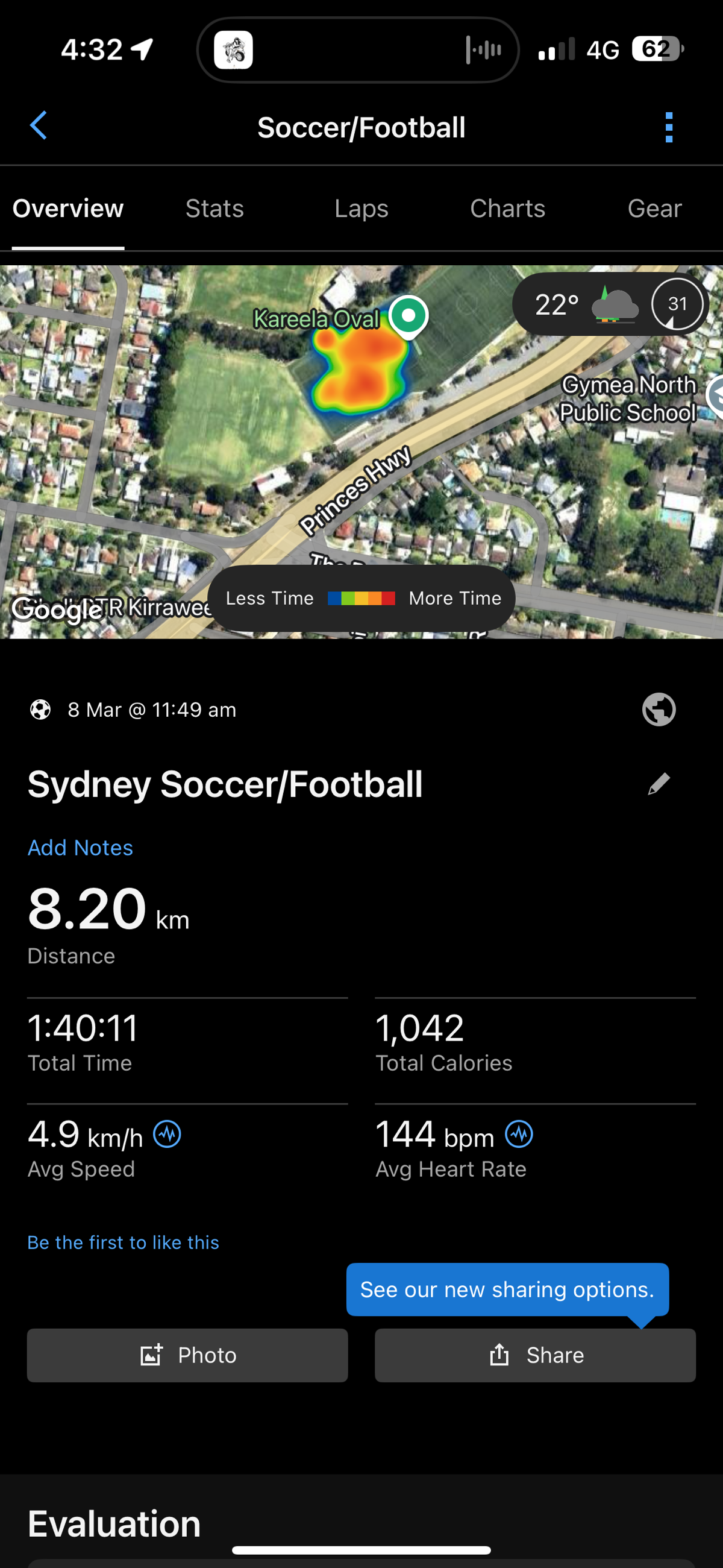
Task: Switch to the Laps tab
Action: 361,209
